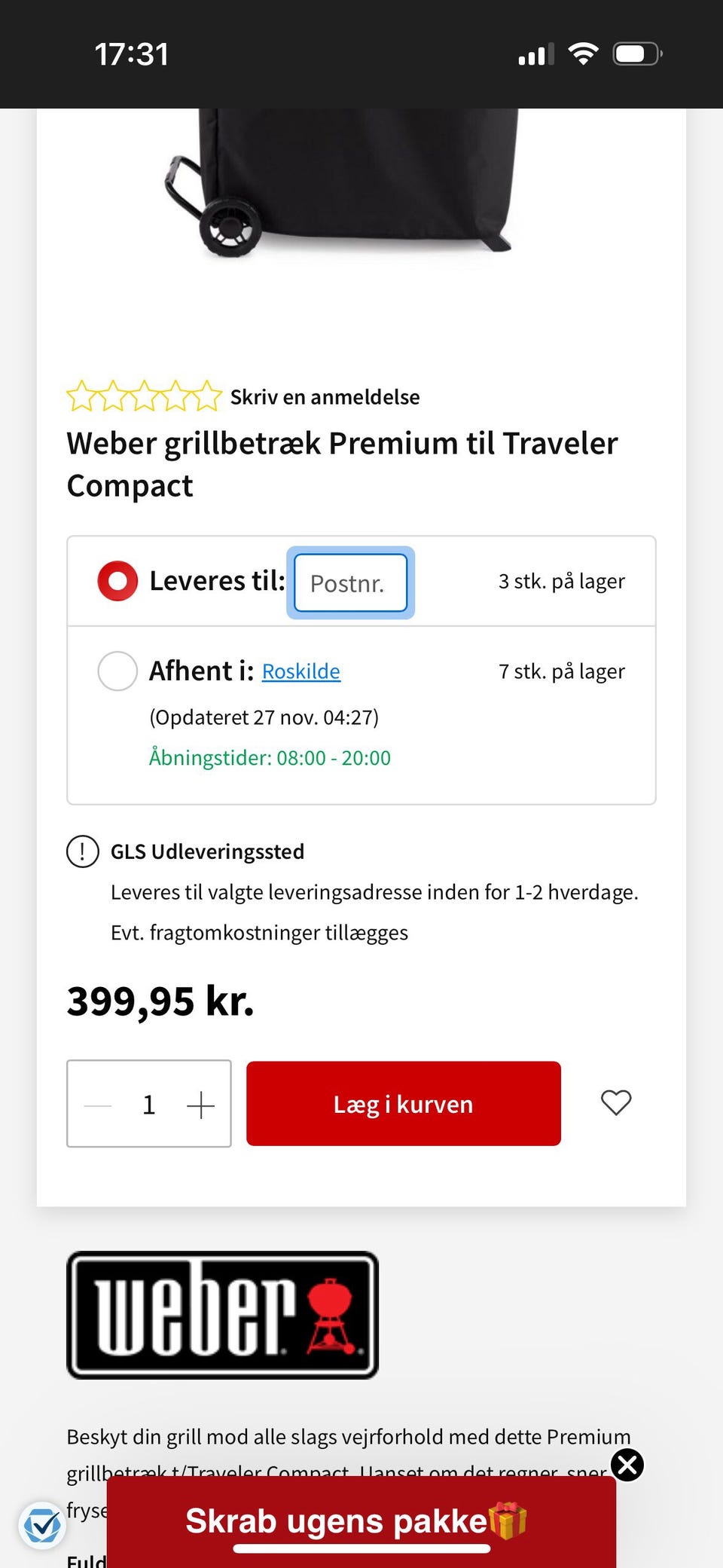Add product with 'Læg i kurven'
Screen dimensions: 723x1568
click(404, 1104)
